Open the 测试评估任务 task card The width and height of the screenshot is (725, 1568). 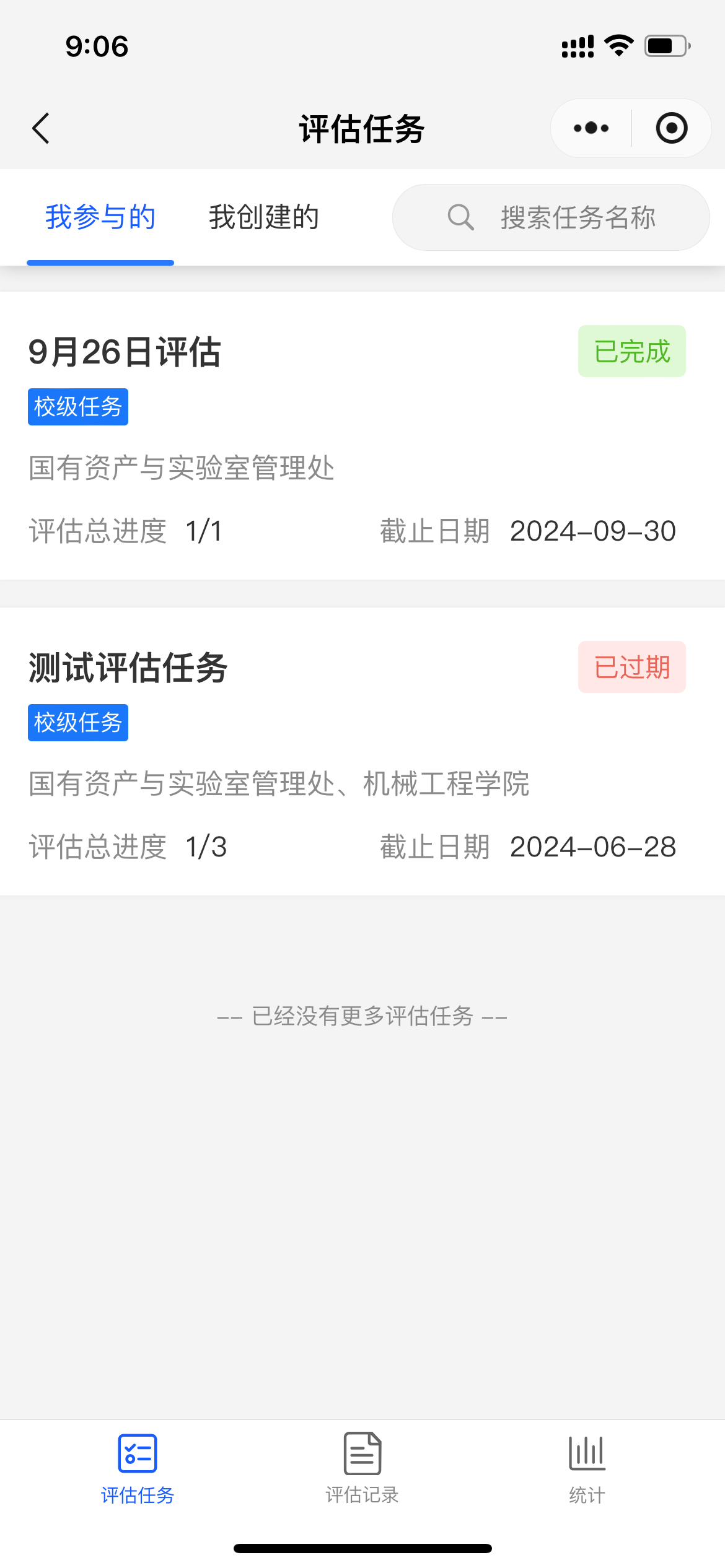click(362, 751)
